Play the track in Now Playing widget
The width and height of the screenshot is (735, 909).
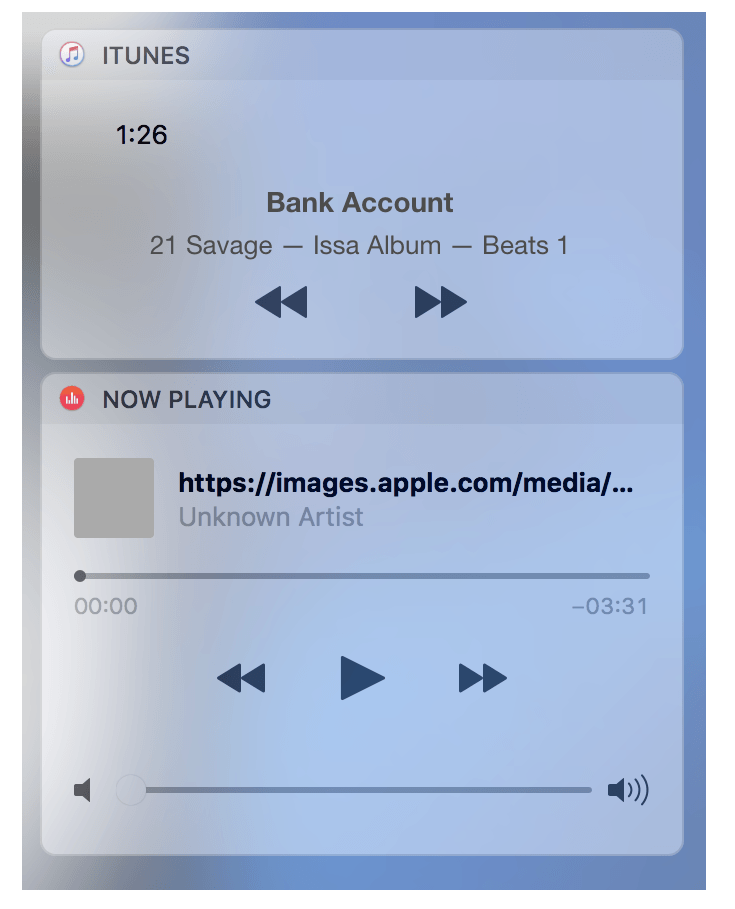[x=361, y=678]
